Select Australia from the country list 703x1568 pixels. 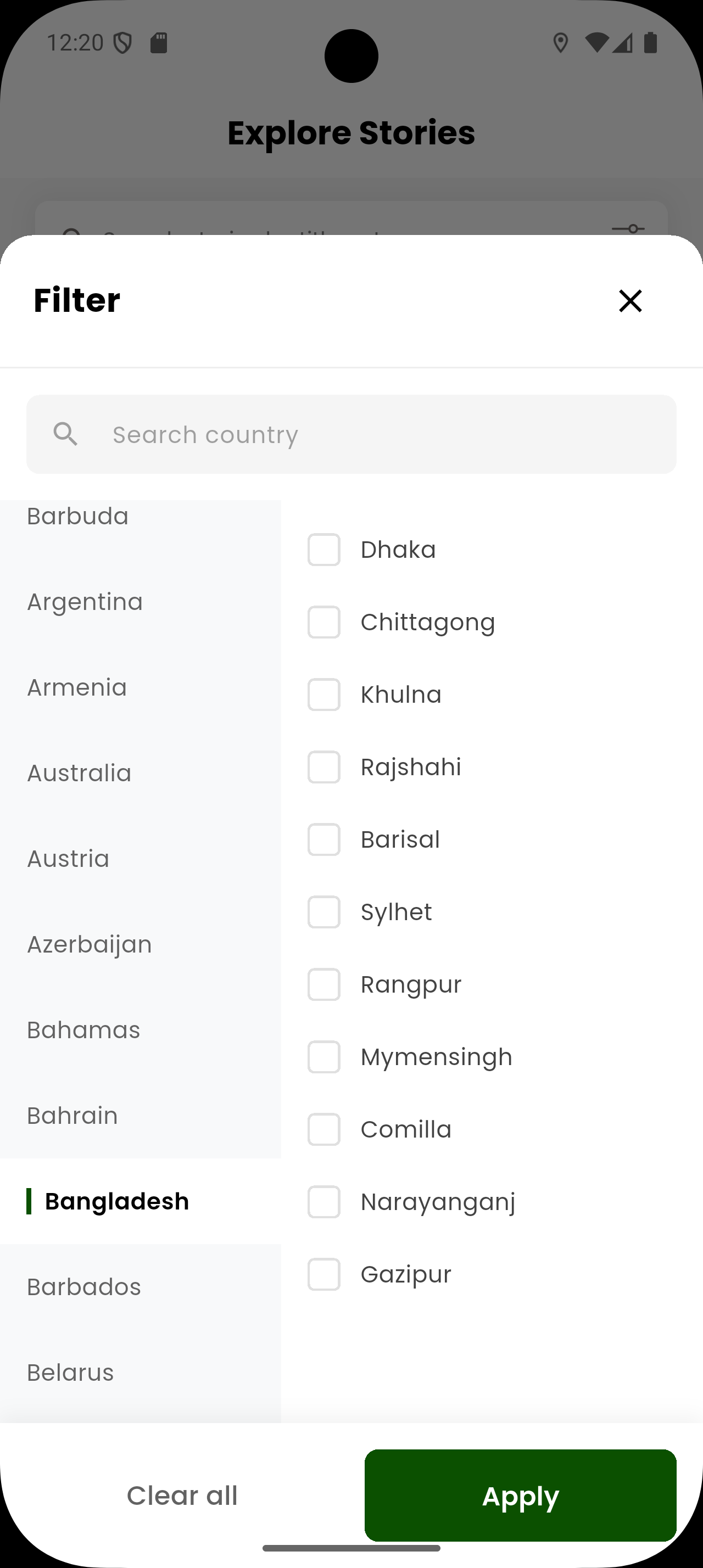click(80, 773)
